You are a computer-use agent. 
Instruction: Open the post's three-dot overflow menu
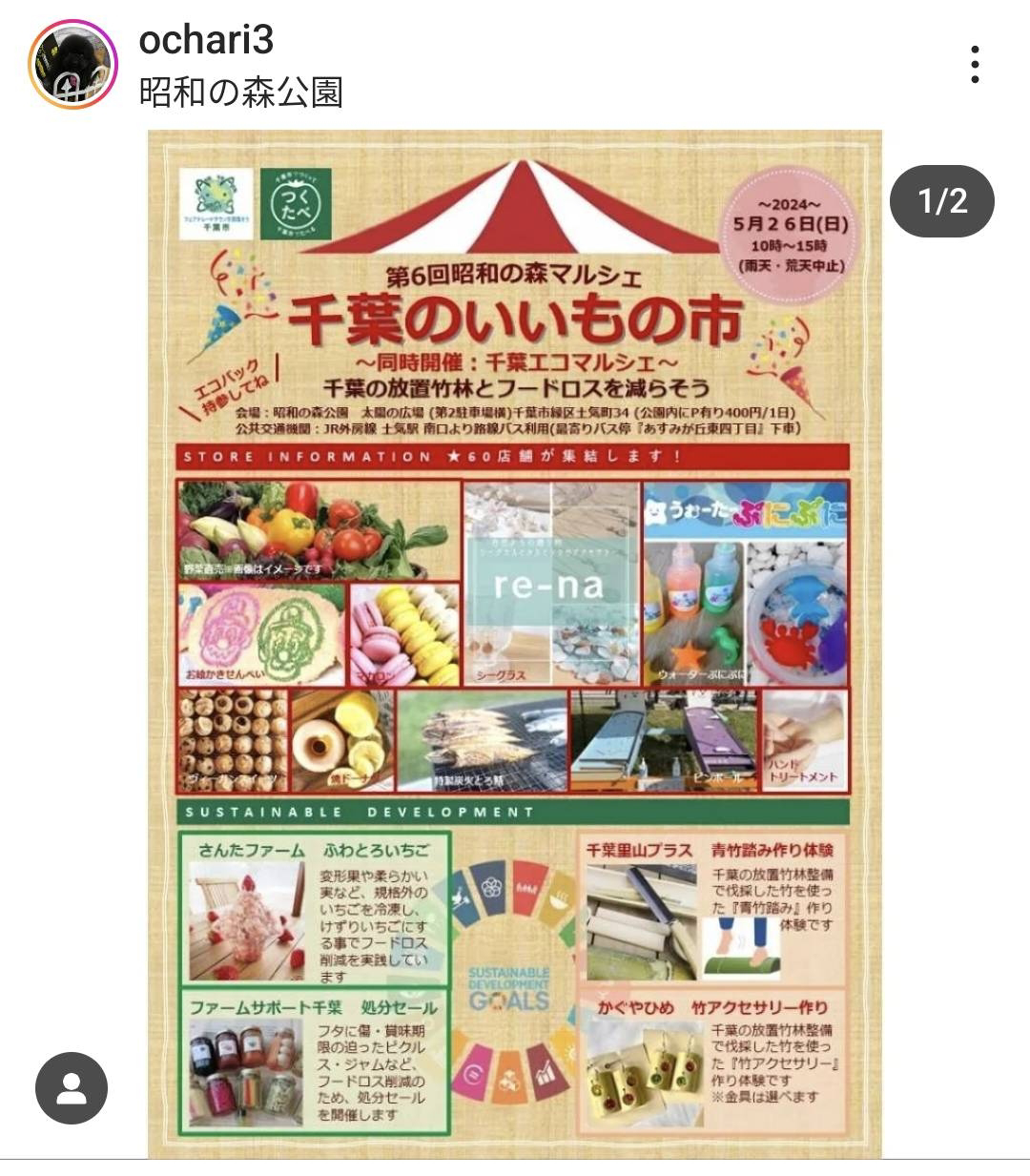click(x=974, y=65)
